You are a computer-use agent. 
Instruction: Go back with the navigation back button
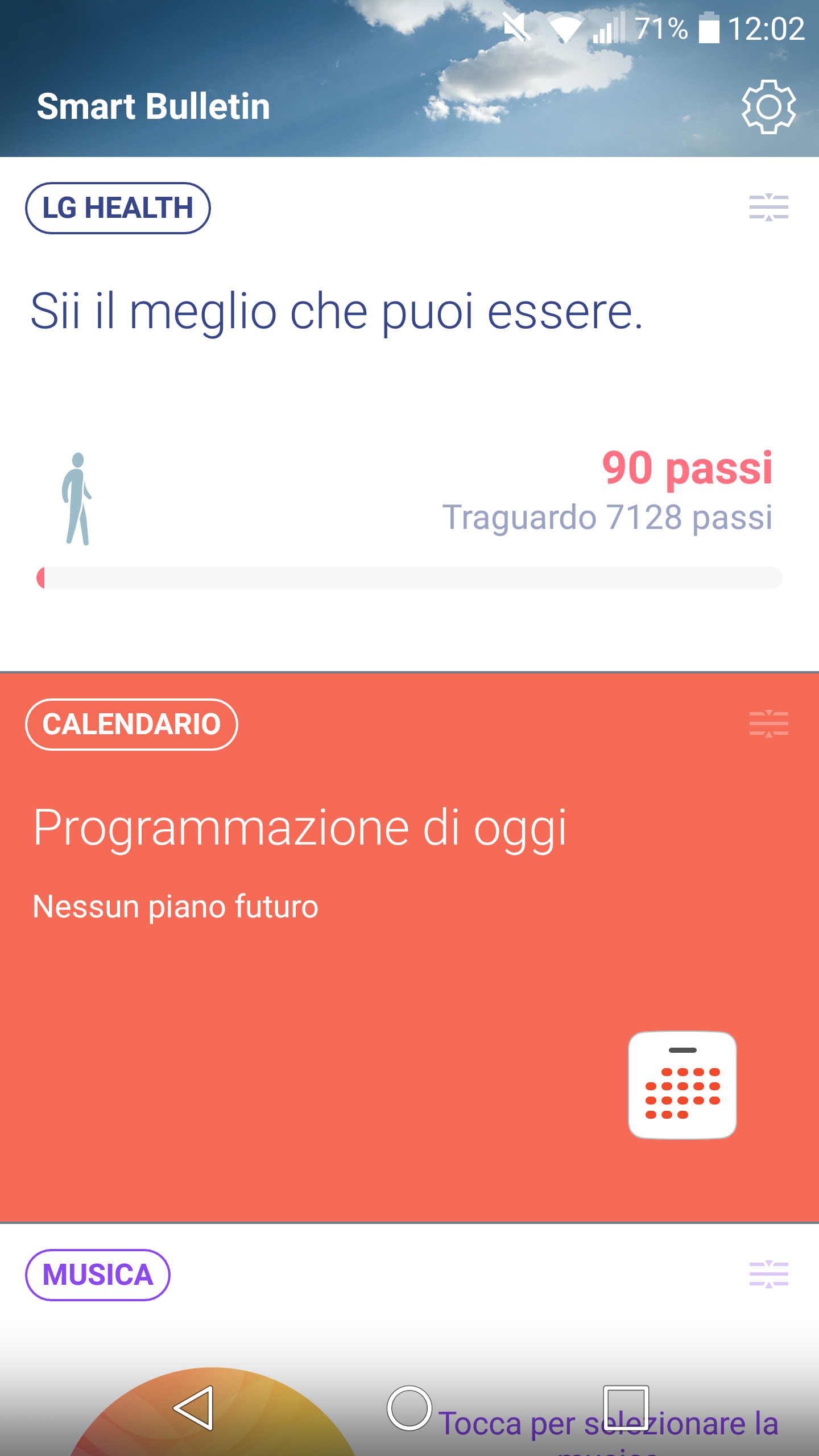pyautogui.click(x=194, y=1408)
